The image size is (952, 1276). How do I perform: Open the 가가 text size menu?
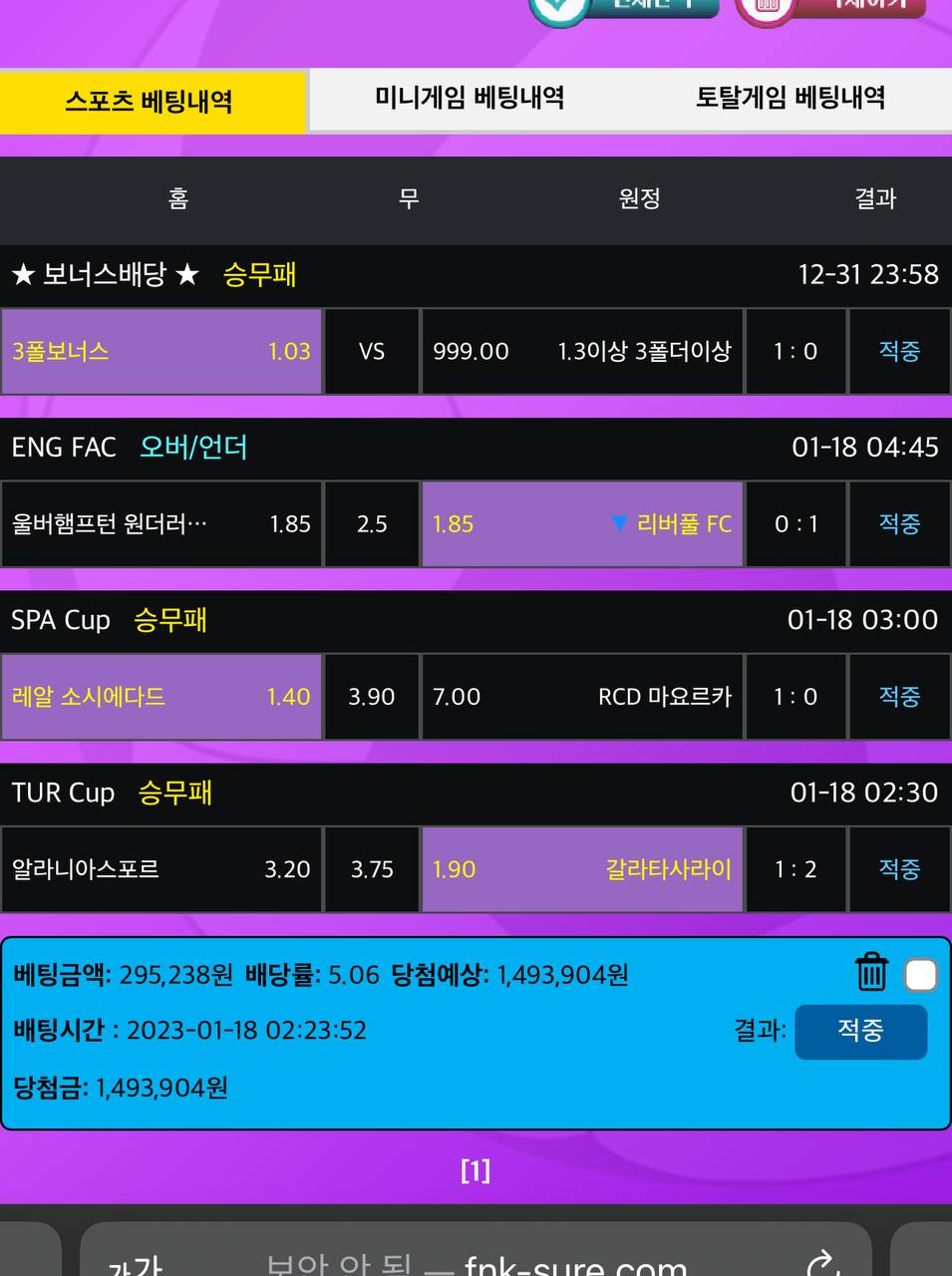[x=136, y=1266]
